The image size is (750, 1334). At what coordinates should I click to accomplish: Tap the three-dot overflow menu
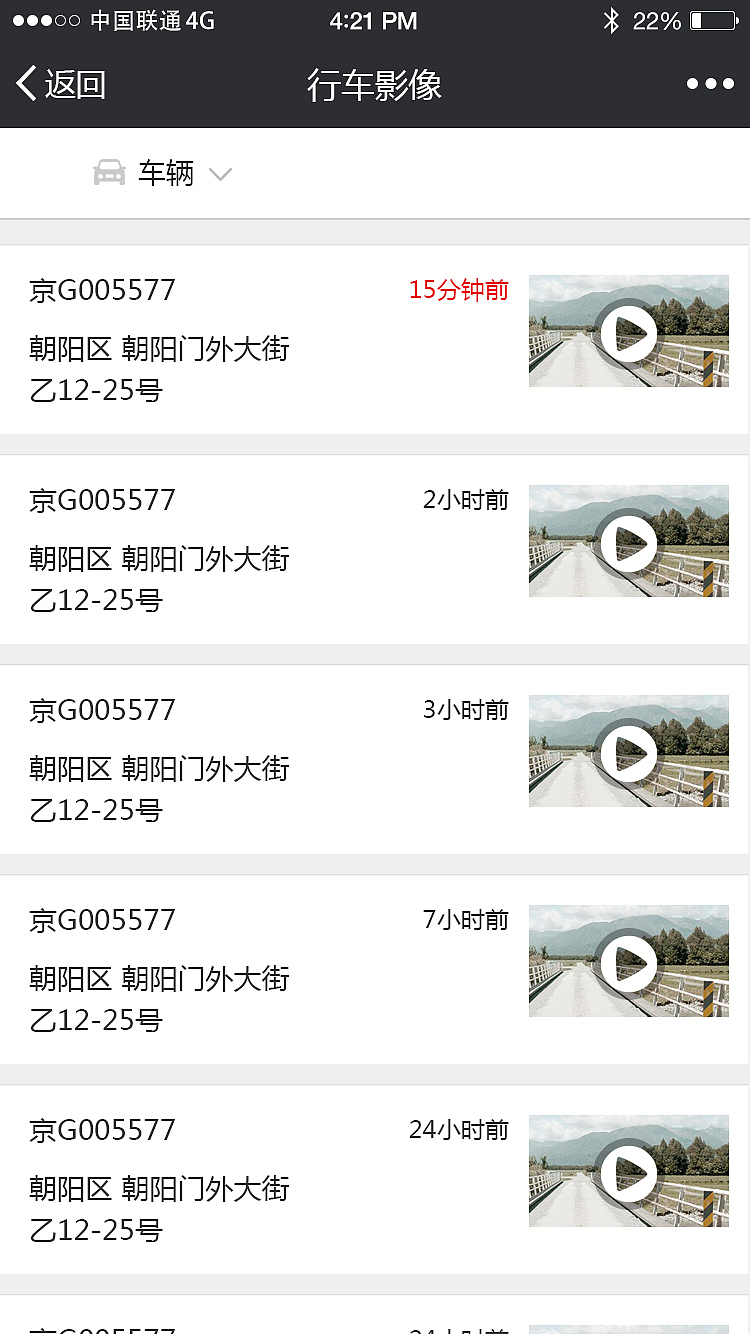point(710,85)
